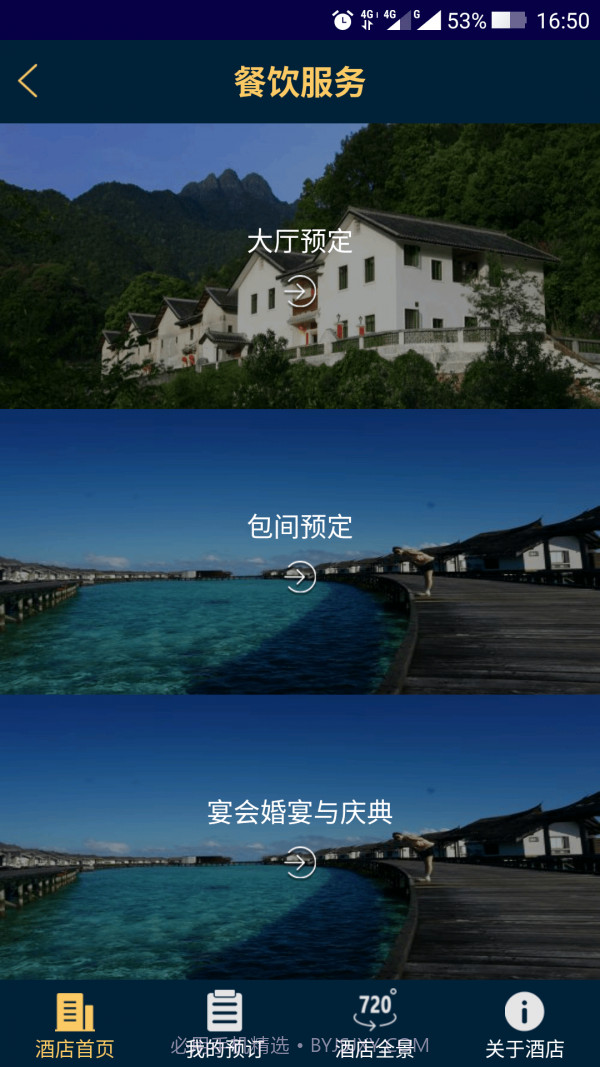Viewport: 600px width, 1067px height.
Task: Switch to the 关于酒店 tab
Action: [x=524, y=1024]
